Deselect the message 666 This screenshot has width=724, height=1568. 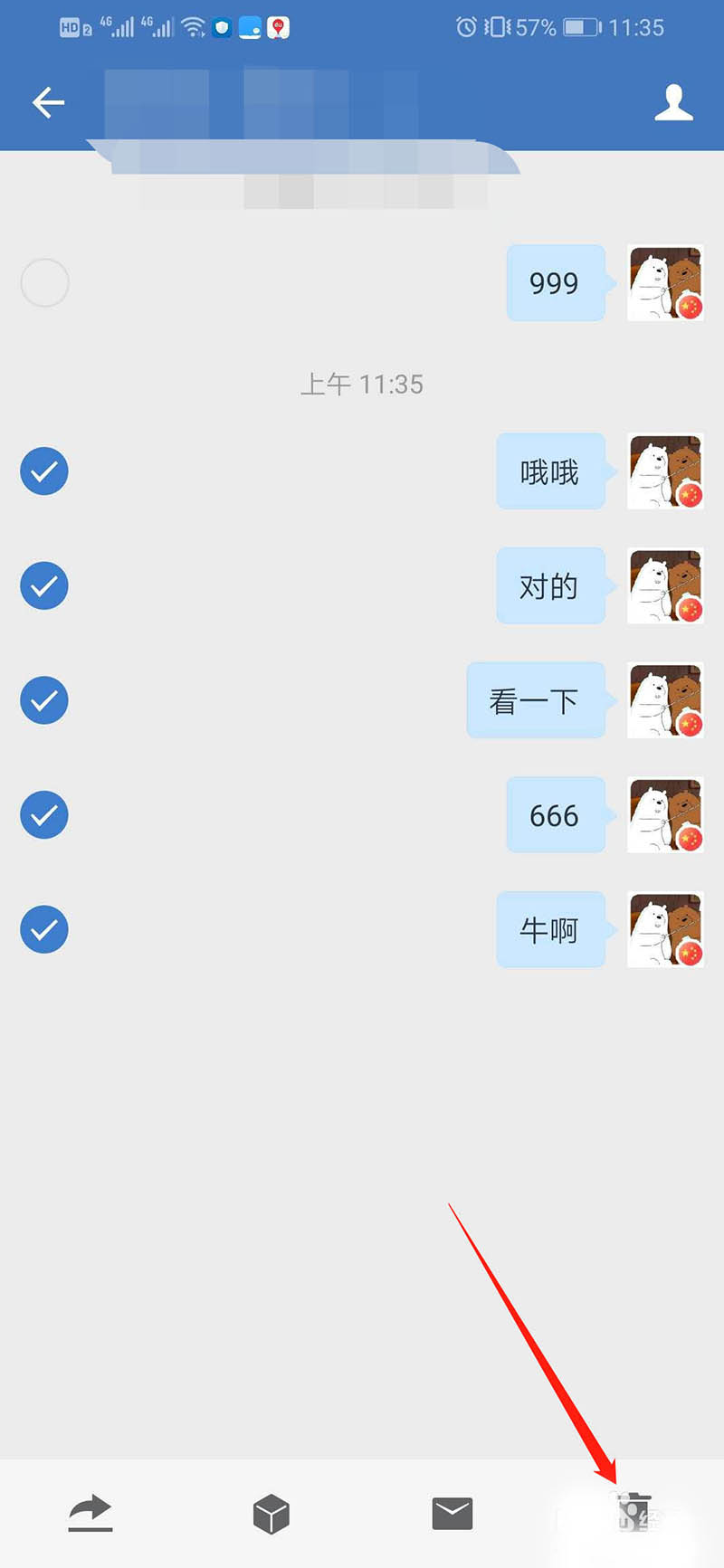[44, 814]
